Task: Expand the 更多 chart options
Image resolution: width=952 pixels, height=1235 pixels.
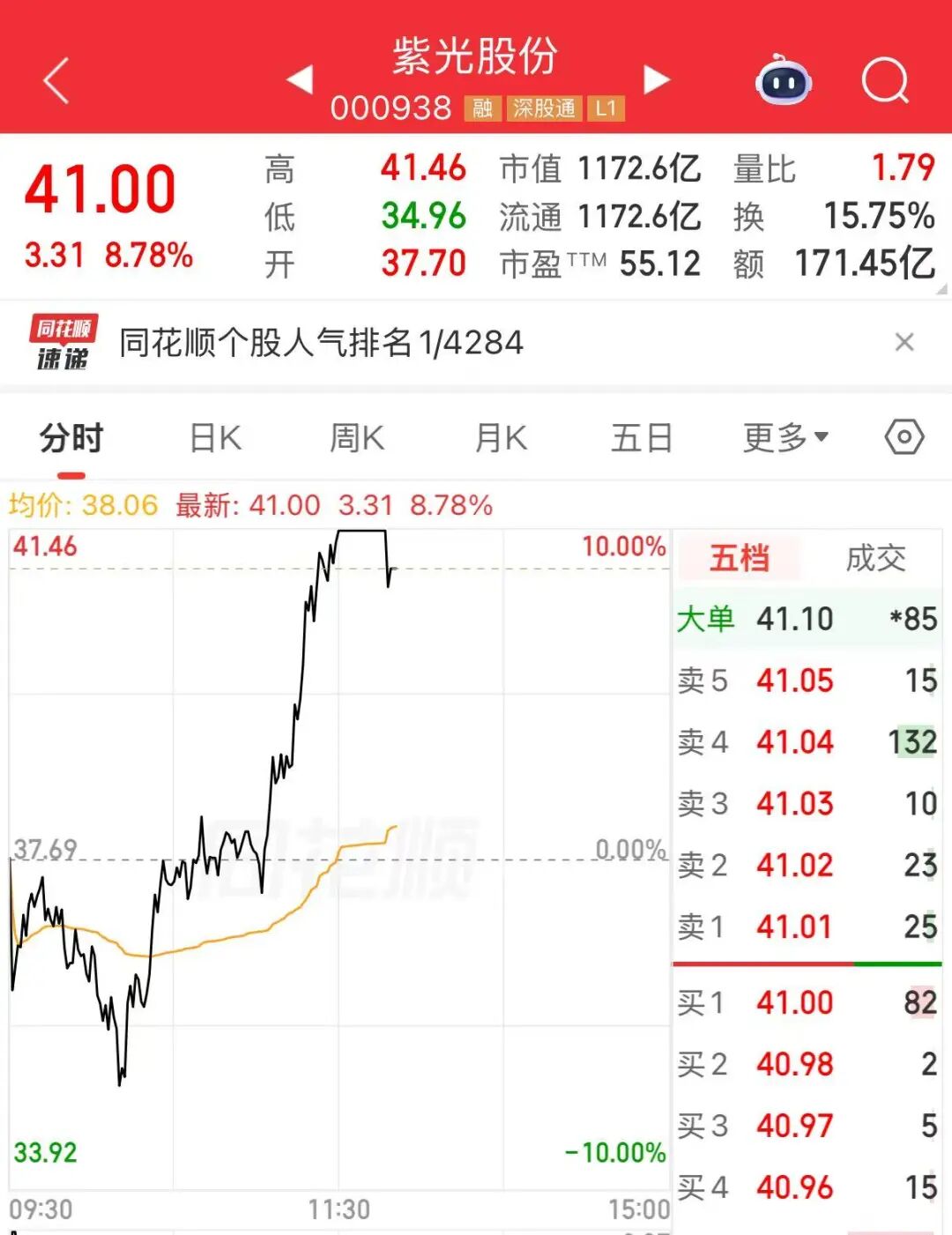Action: (785, 437)
